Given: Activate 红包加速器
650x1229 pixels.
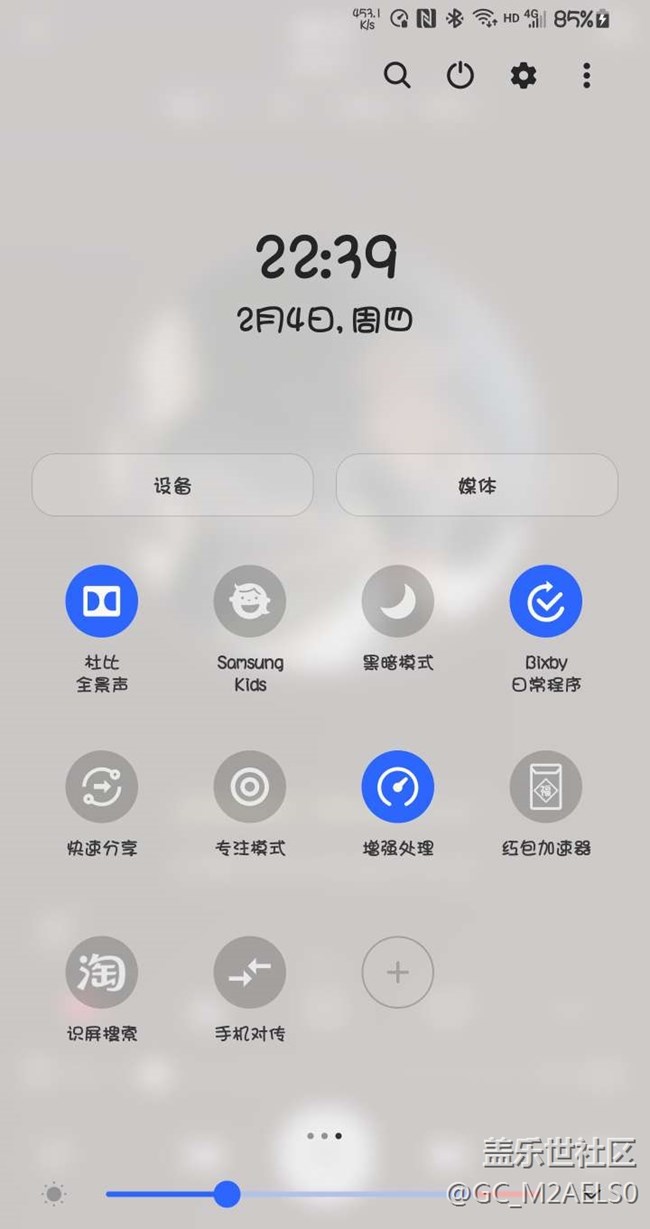Looking at the screenshot, I should 546,787.
